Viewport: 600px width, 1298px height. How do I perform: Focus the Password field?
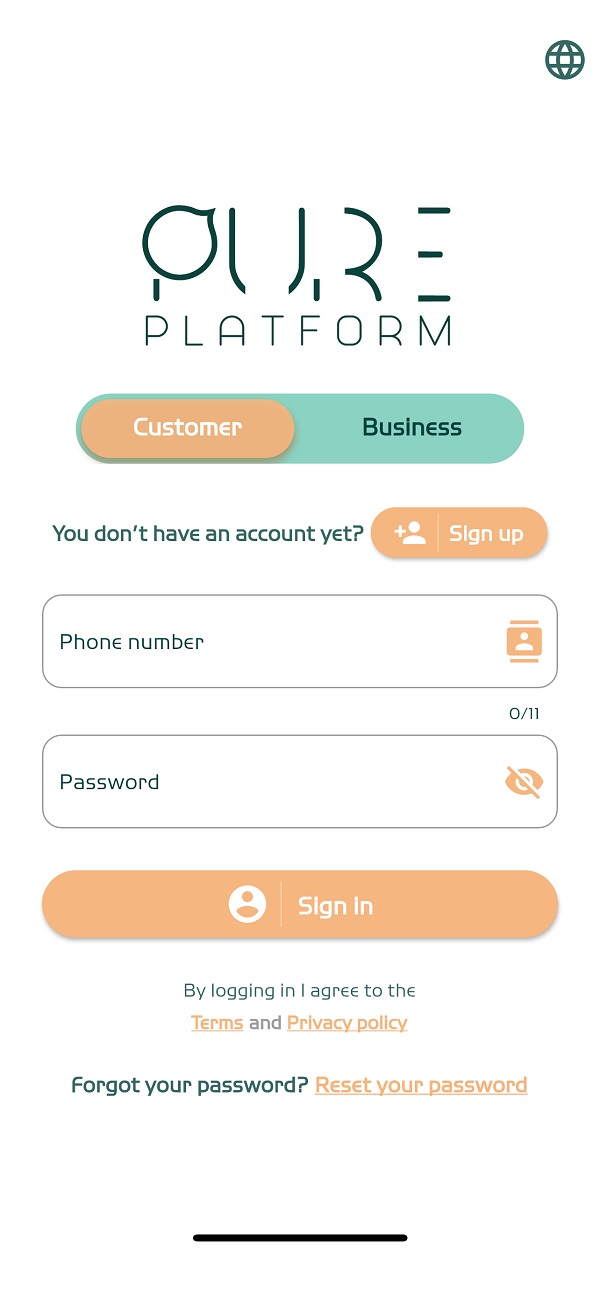(270, 782)
